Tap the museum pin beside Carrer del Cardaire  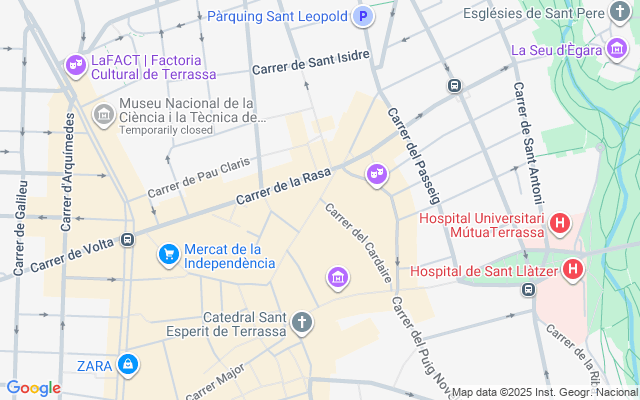[x=338, y=277]
